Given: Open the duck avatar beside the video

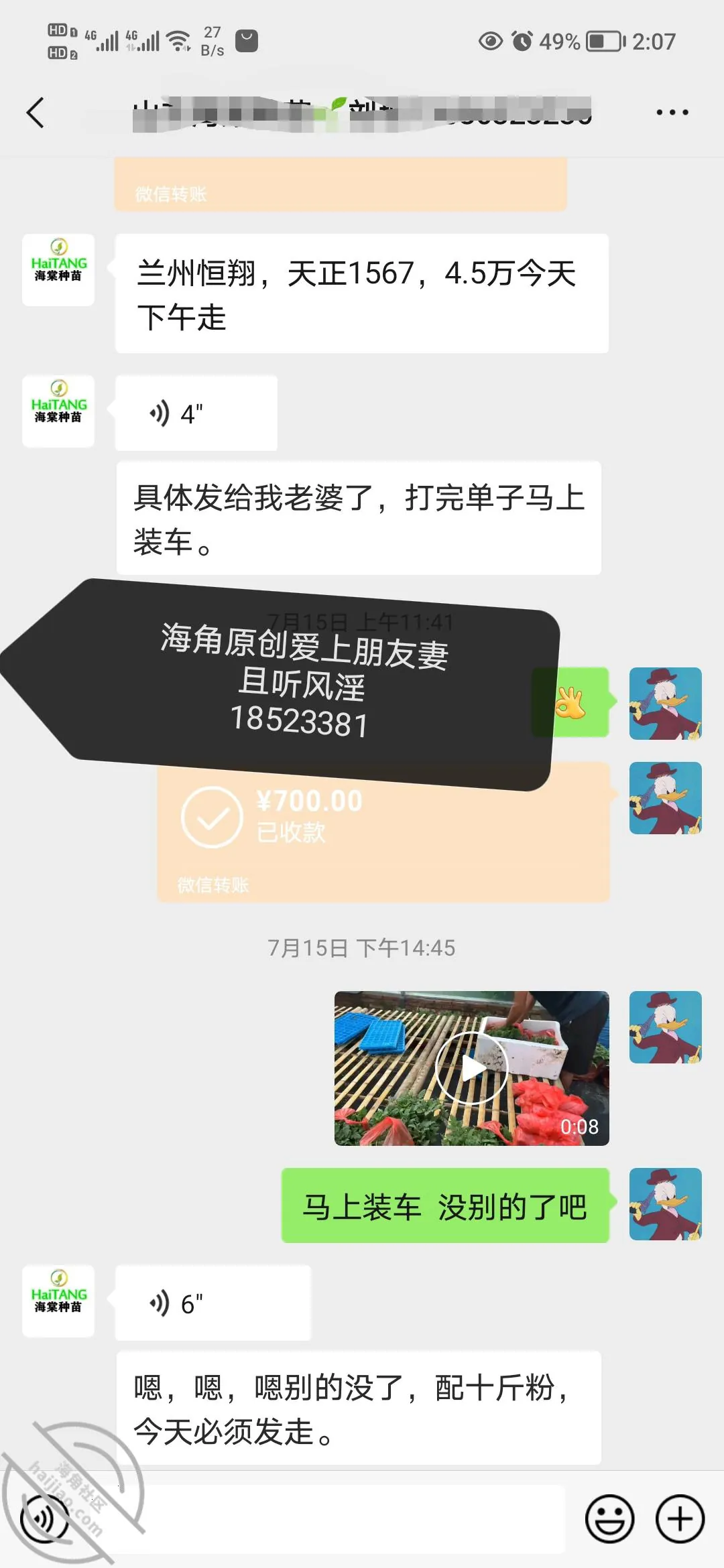Looking at the screenshot, I should pyautogui.click(x=666, y=1027).
